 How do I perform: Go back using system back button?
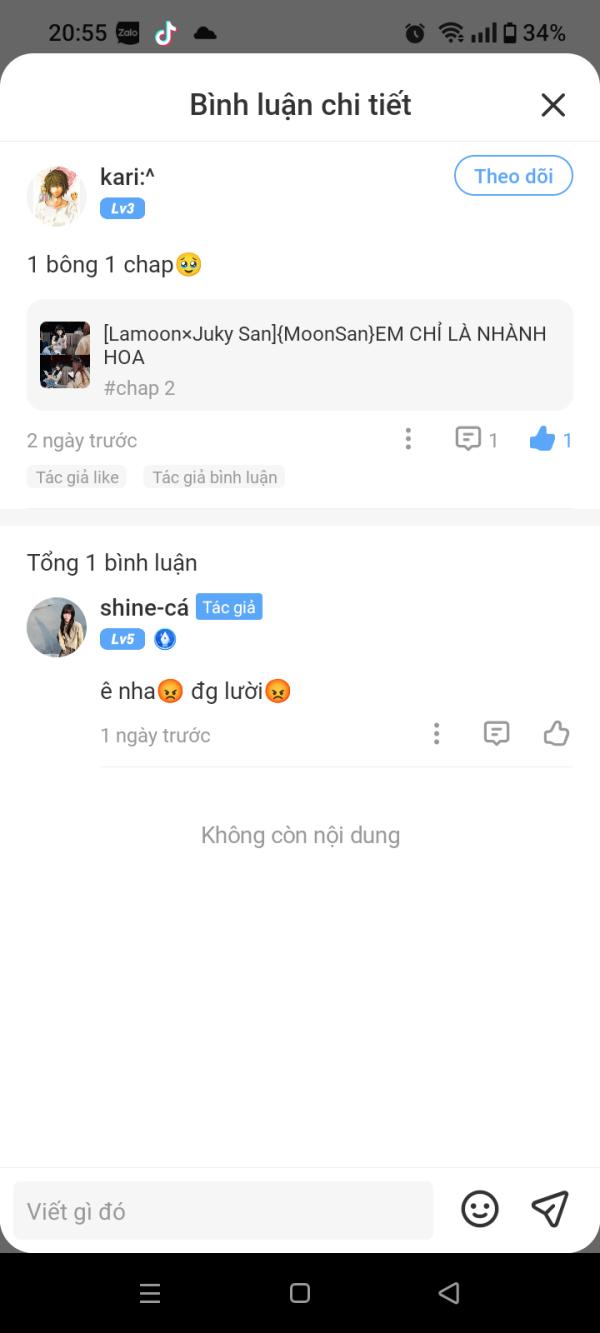pos(449,1293)
